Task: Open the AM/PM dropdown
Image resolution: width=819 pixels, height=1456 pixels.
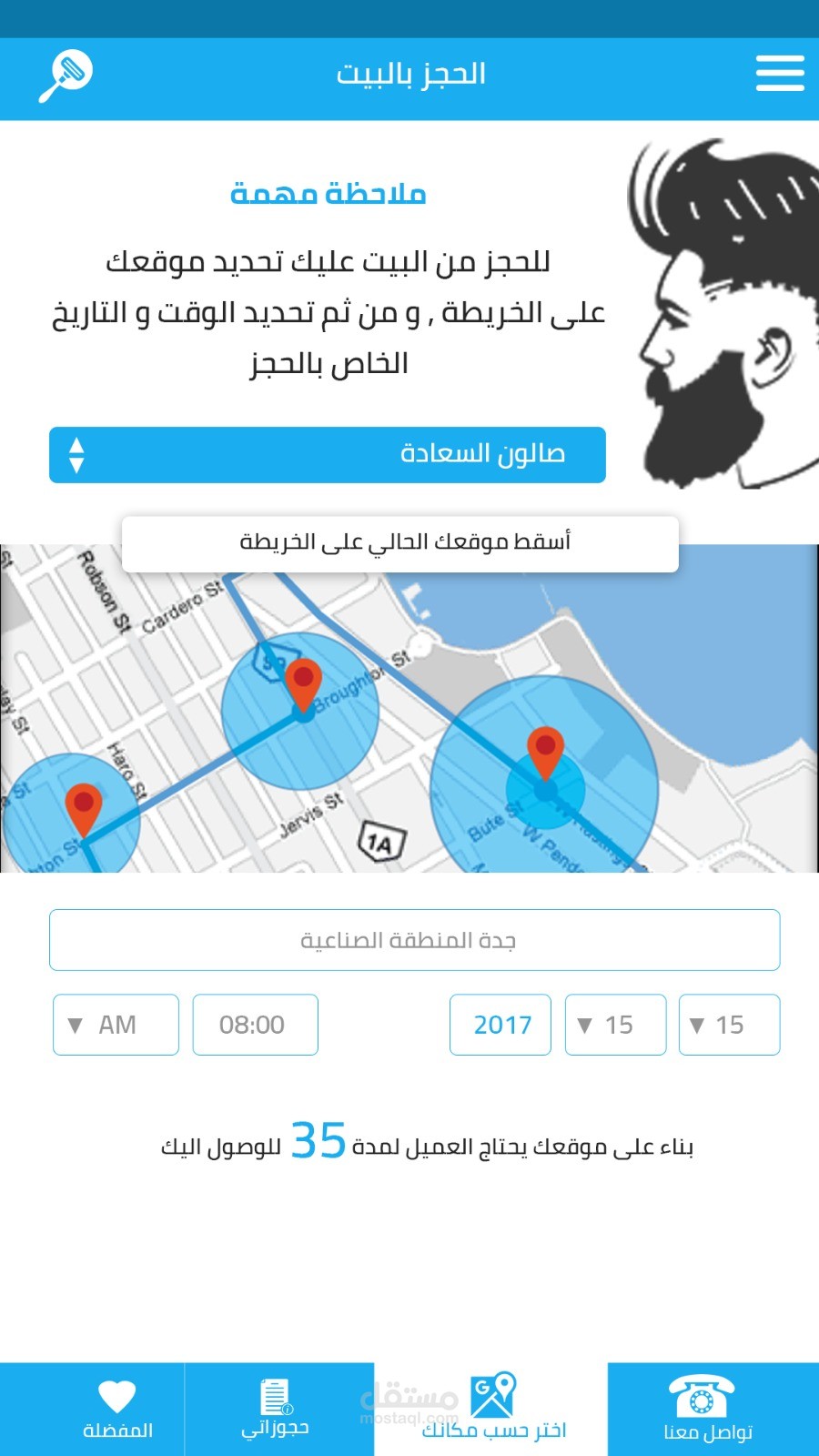Action: tap(116, 1025)
